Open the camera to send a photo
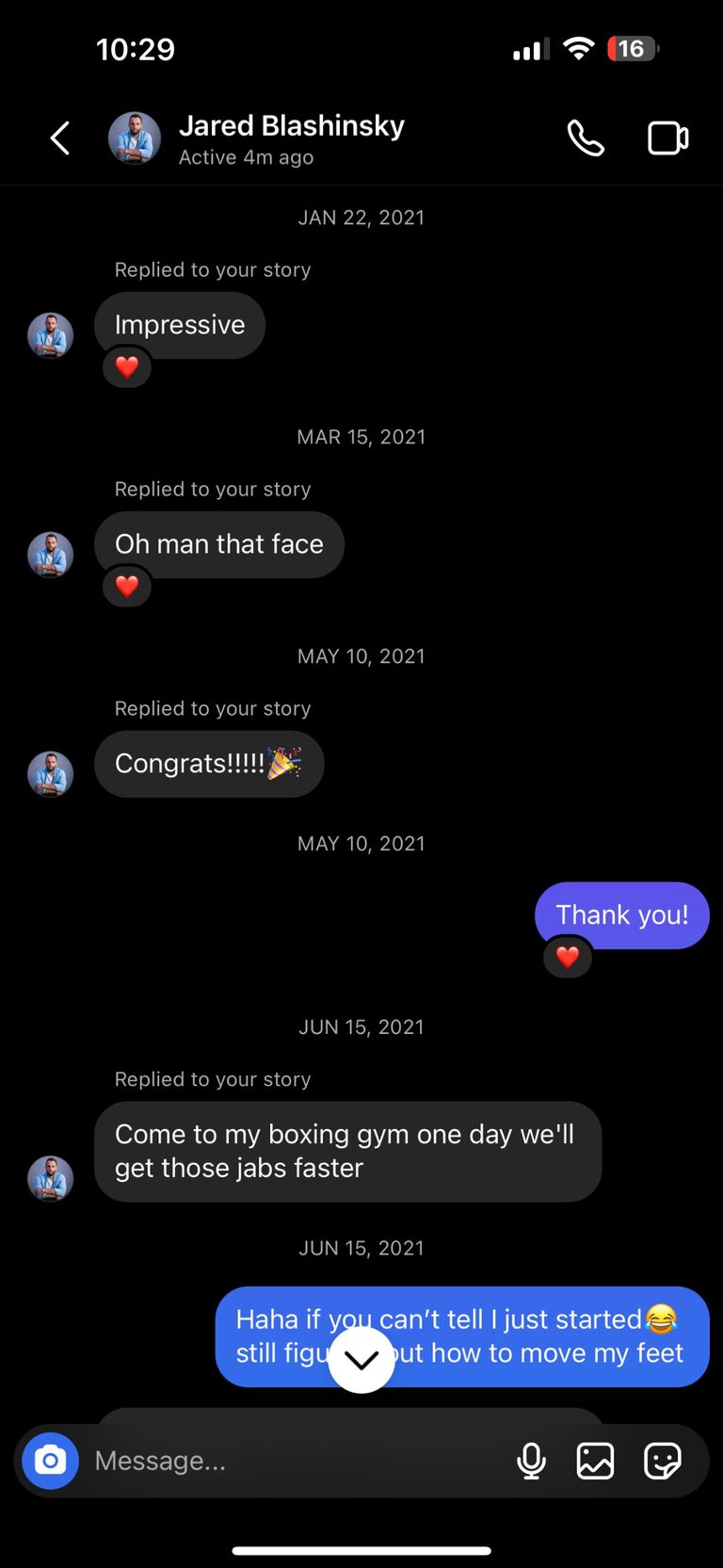The image size is (723, 1568). pos(51,1461)
